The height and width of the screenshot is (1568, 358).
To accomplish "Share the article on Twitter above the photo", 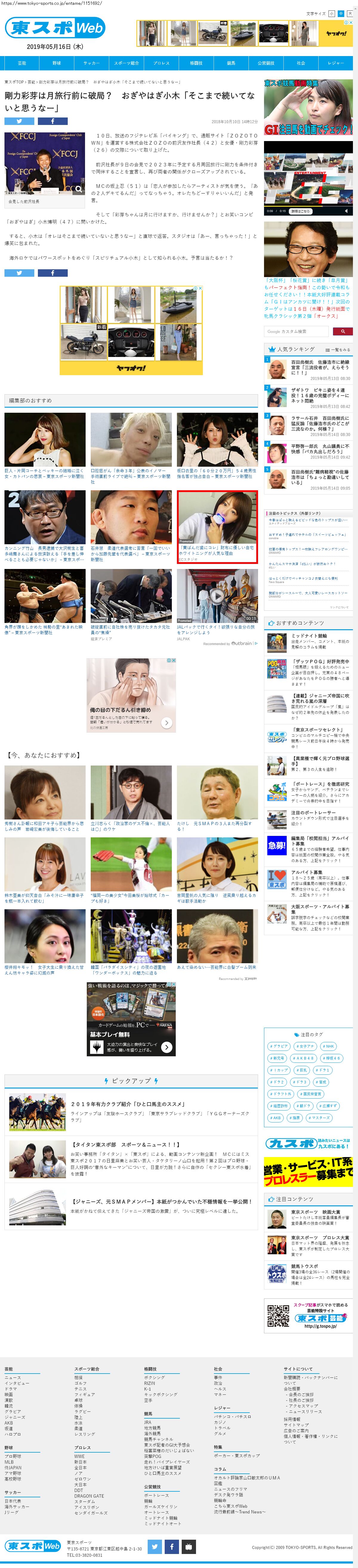I will click(x=19, y=121).
